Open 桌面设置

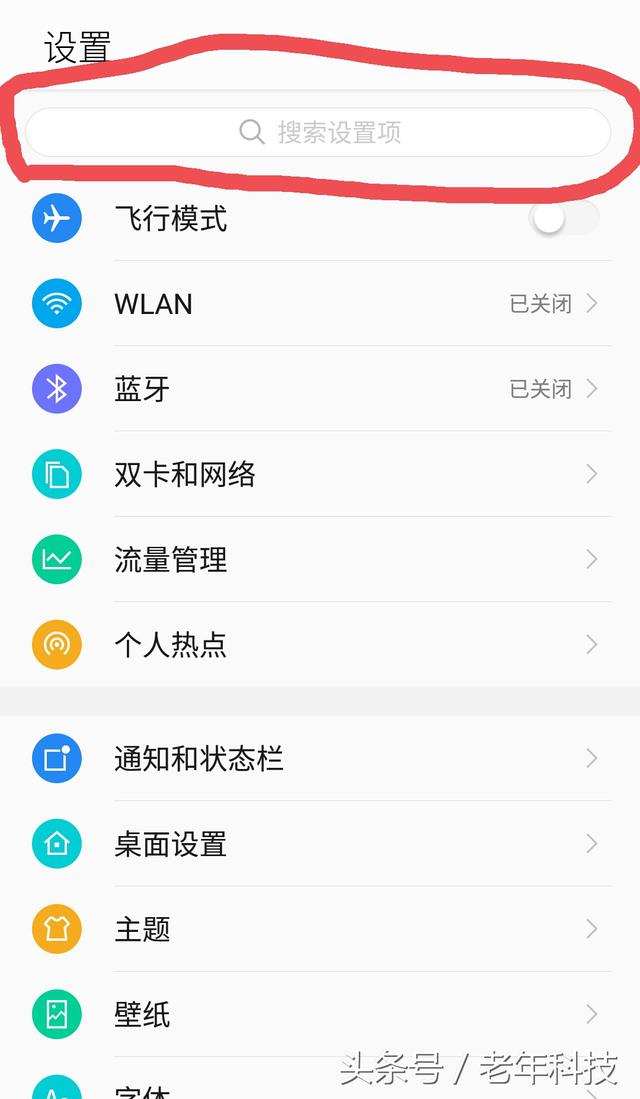pyautogui.click(x=320, y=843)
